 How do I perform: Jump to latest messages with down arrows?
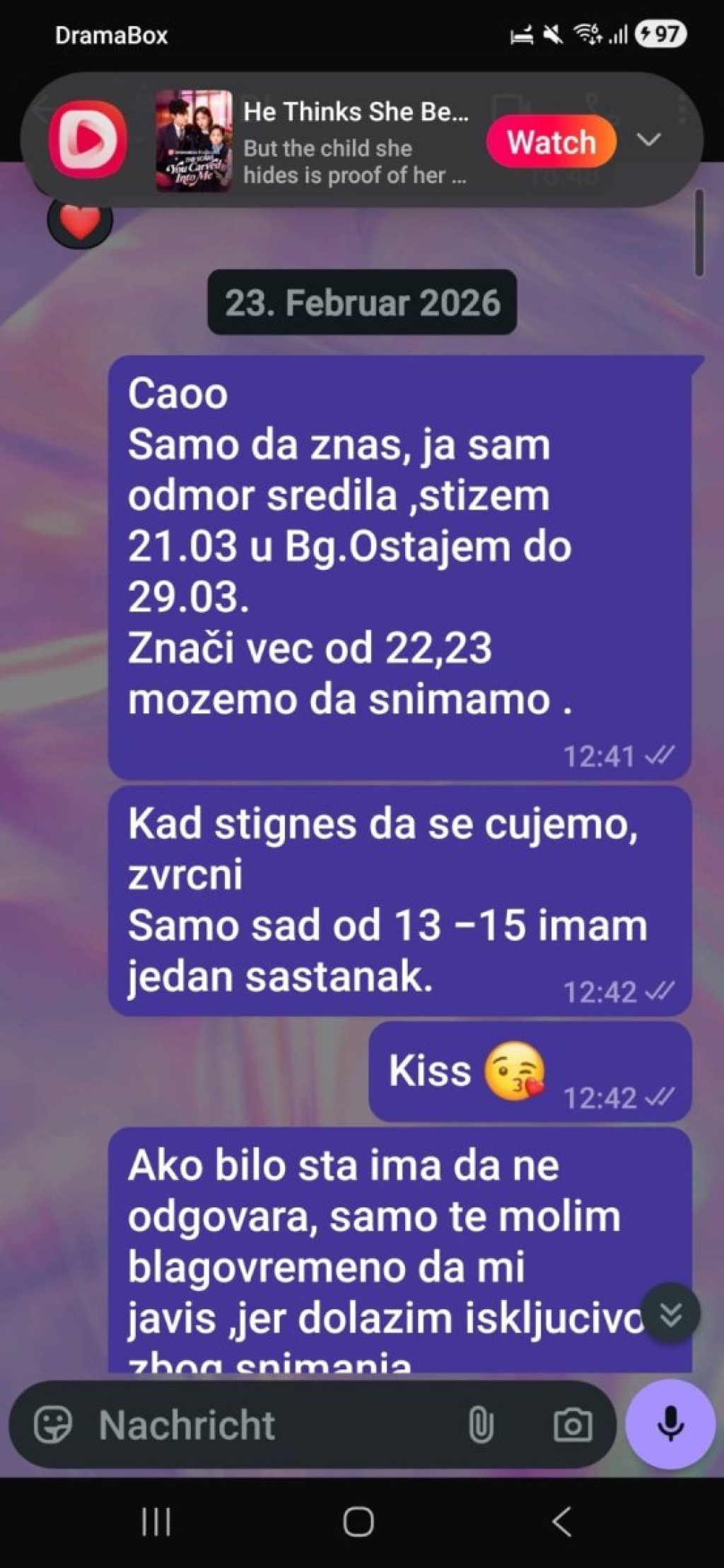click(x=670, y=1314)
